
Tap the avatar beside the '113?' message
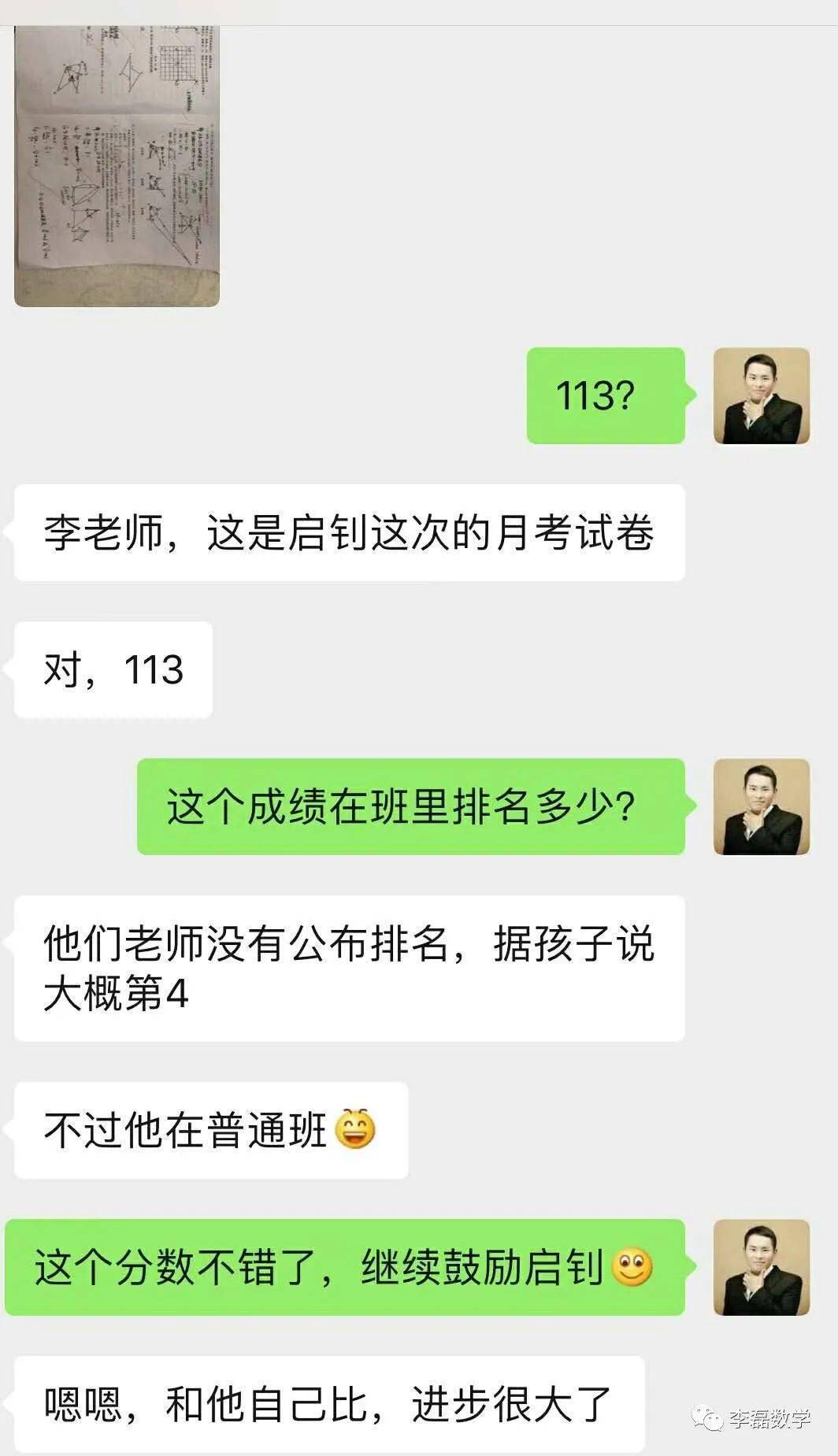(761, 395)
